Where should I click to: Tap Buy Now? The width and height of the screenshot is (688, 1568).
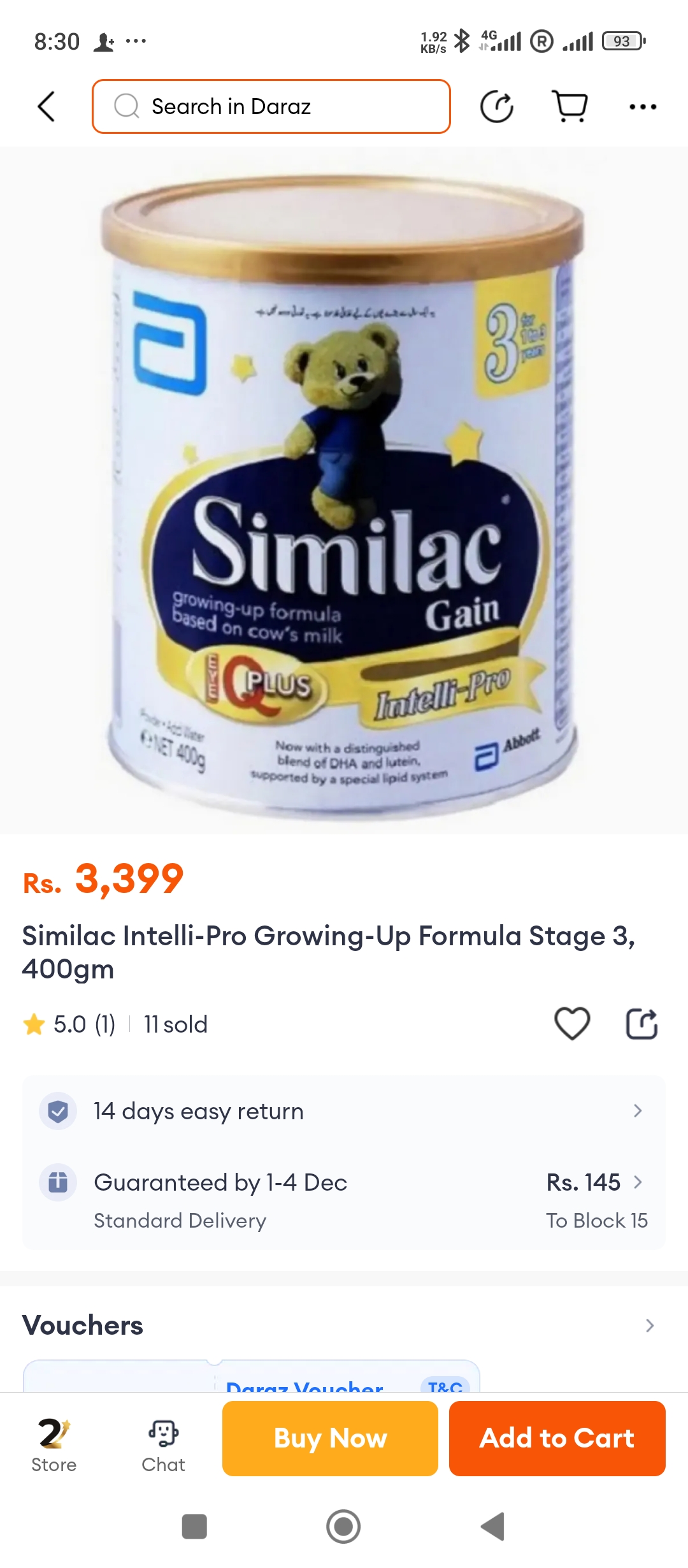[x=330, y=1438]
